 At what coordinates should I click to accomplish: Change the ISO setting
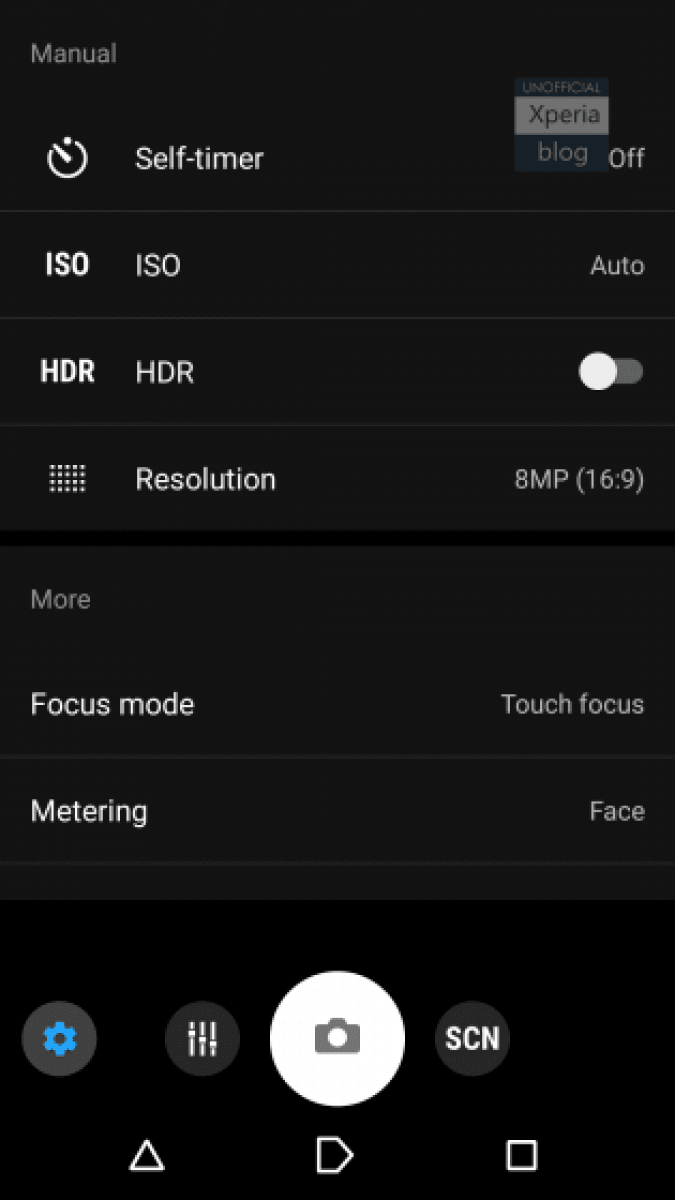337,265
